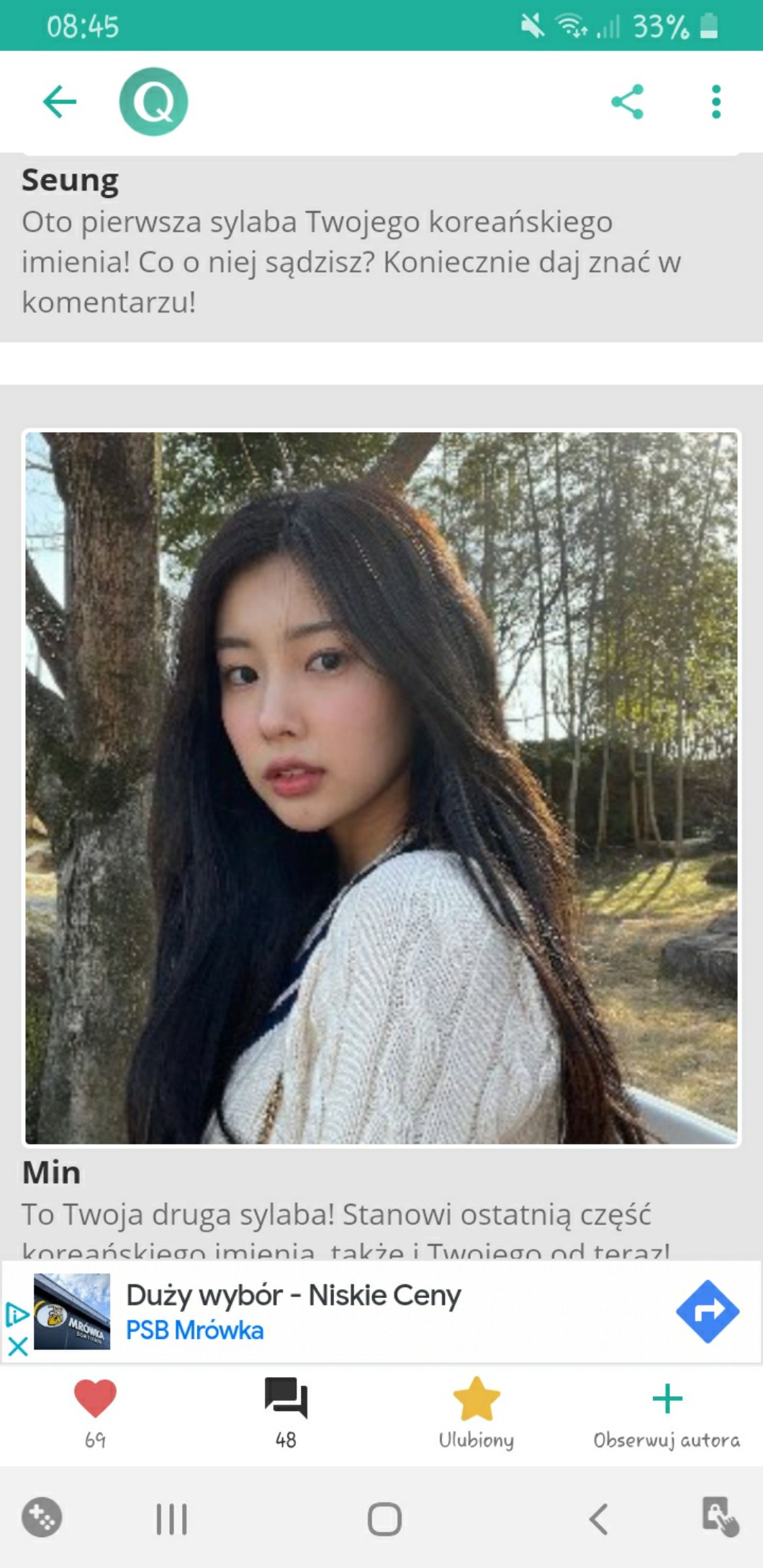Screen dimensions: 763x1568
Task: Close the ad banner with X
Action: click(x=18, y=1346)
